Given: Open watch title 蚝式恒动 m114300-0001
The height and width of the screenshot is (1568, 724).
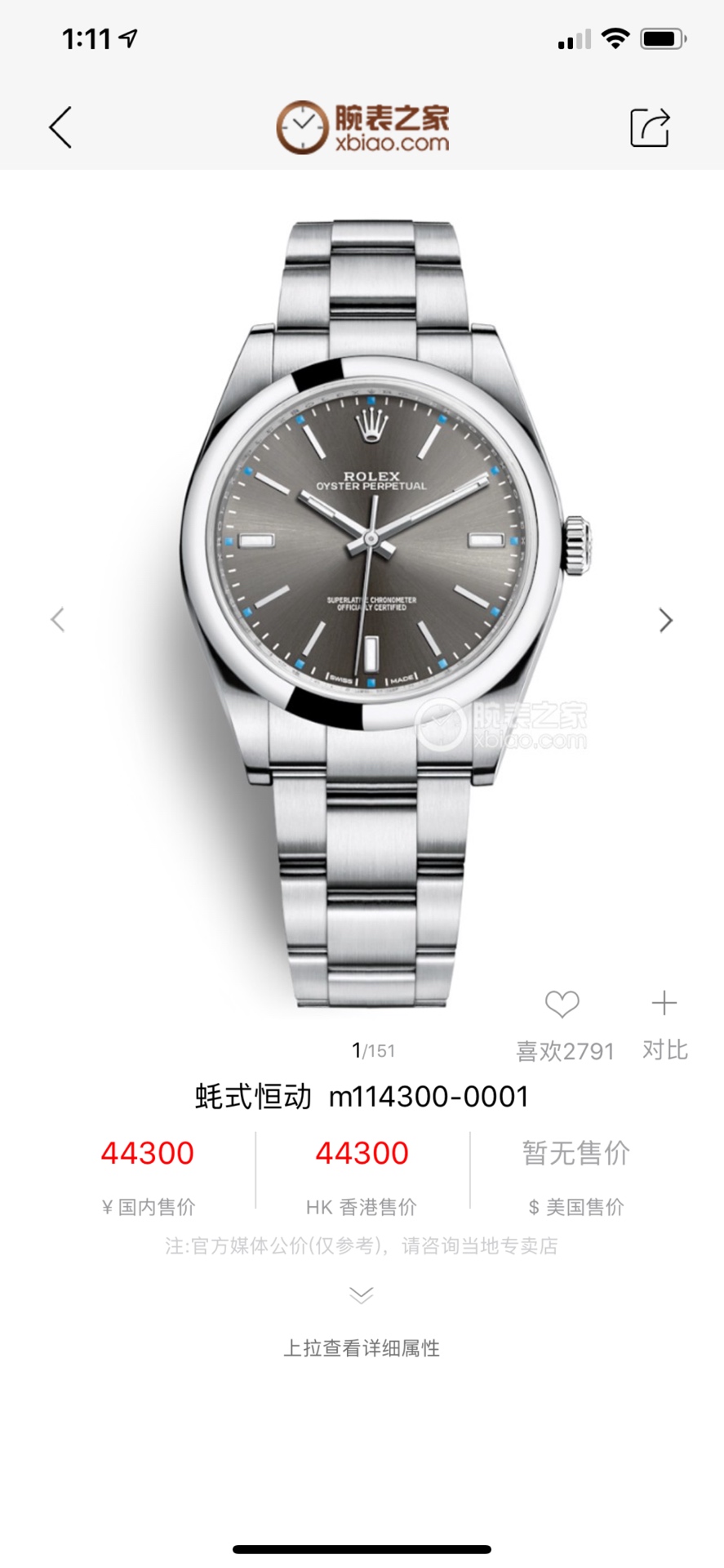Looking at the screenshot, I should click(x=362, y=1097).
